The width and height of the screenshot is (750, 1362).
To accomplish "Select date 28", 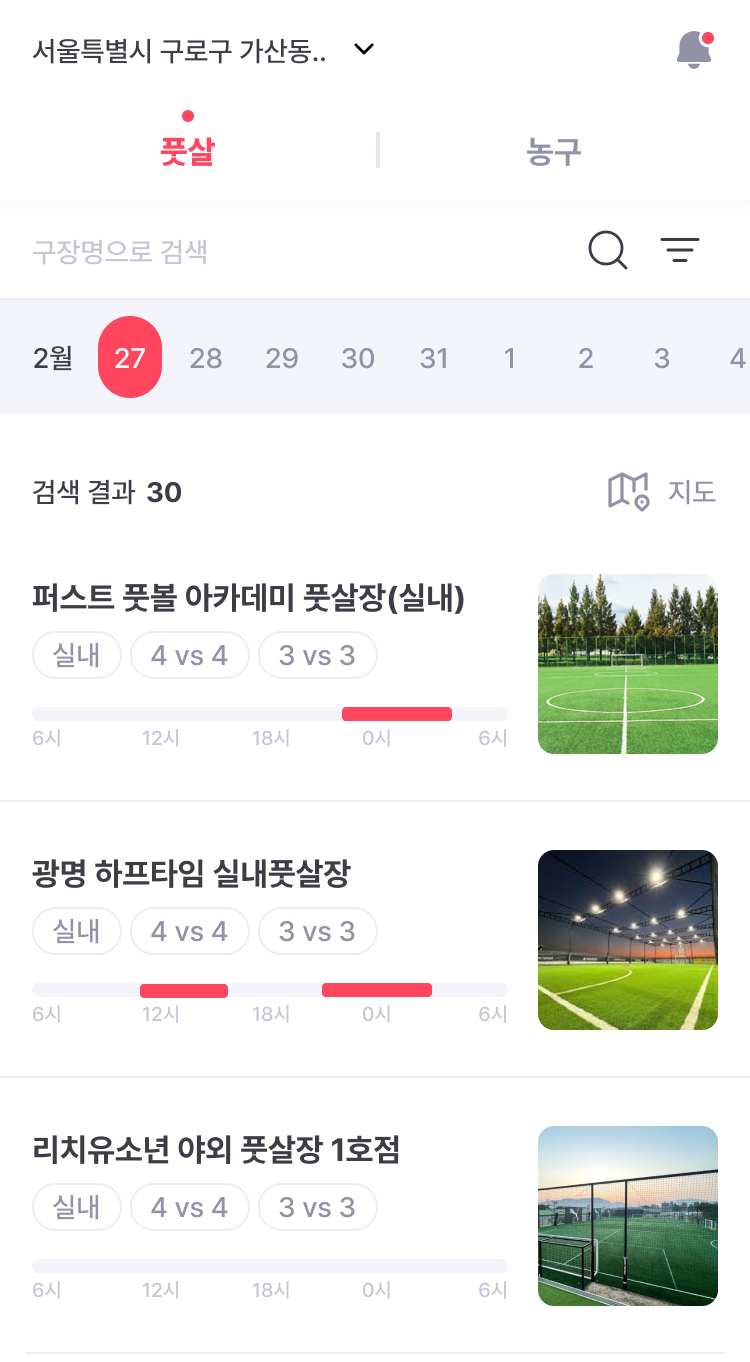I will (x=206, y=358).
